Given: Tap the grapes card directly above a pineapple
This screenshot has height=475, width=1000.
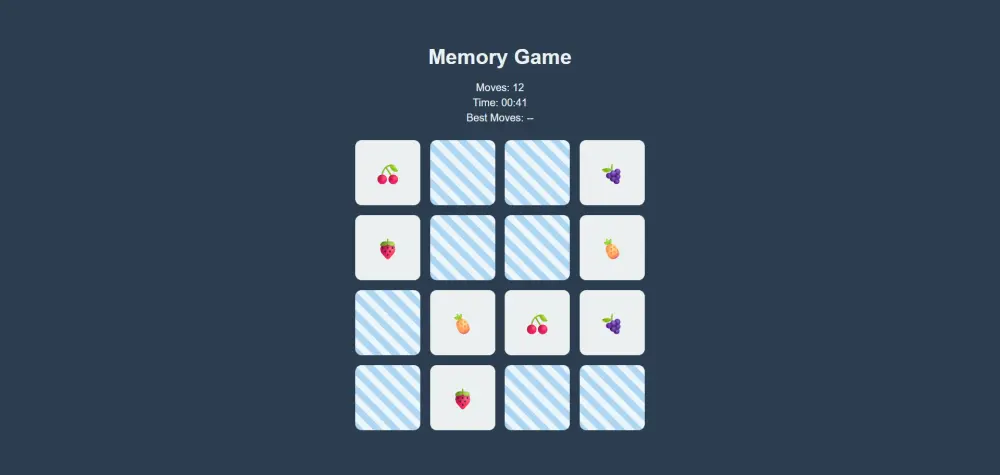Looking at the screenshot, I should click(612, 173).
